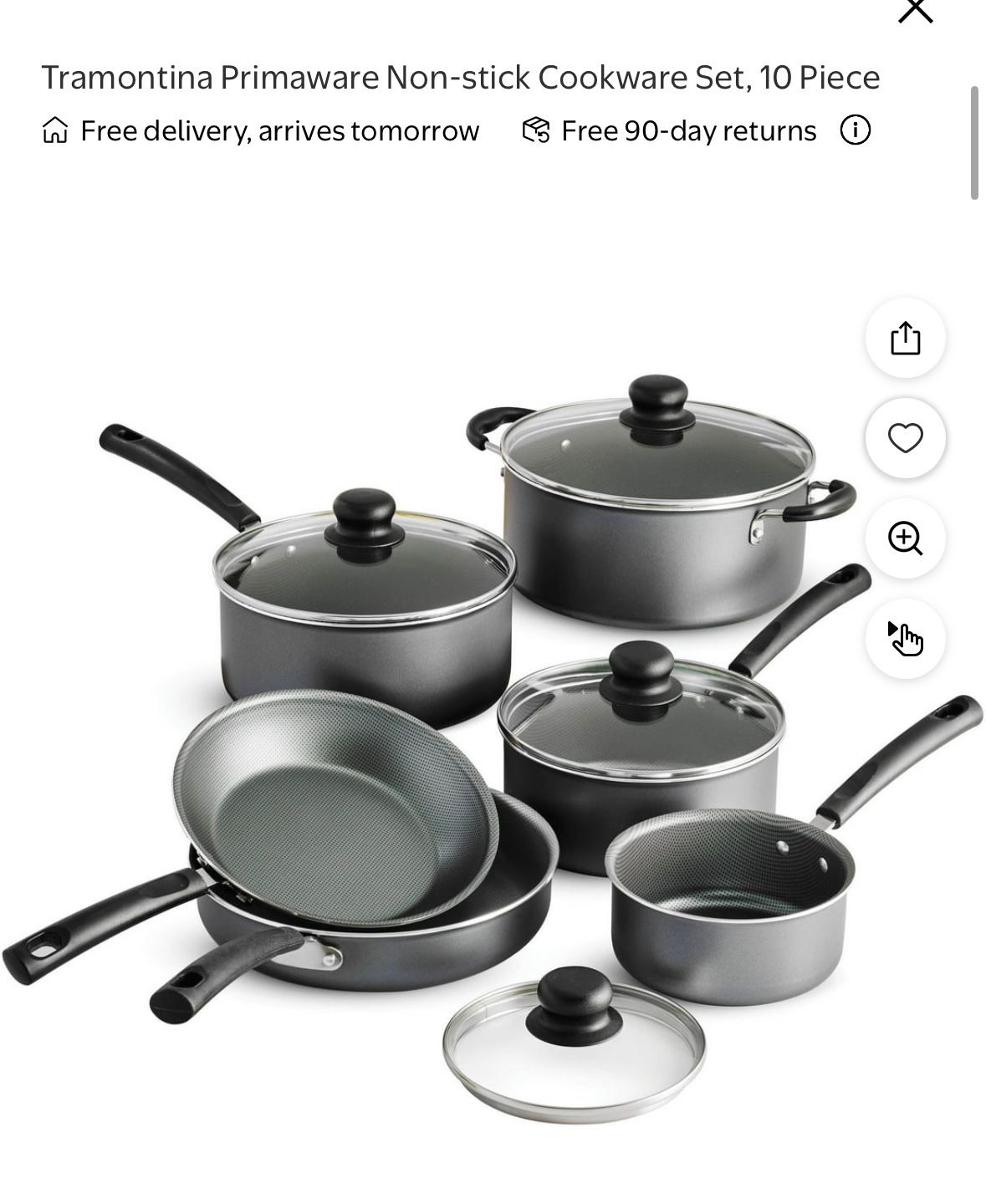Add cookware set to favorites with heart

point(905,438)
